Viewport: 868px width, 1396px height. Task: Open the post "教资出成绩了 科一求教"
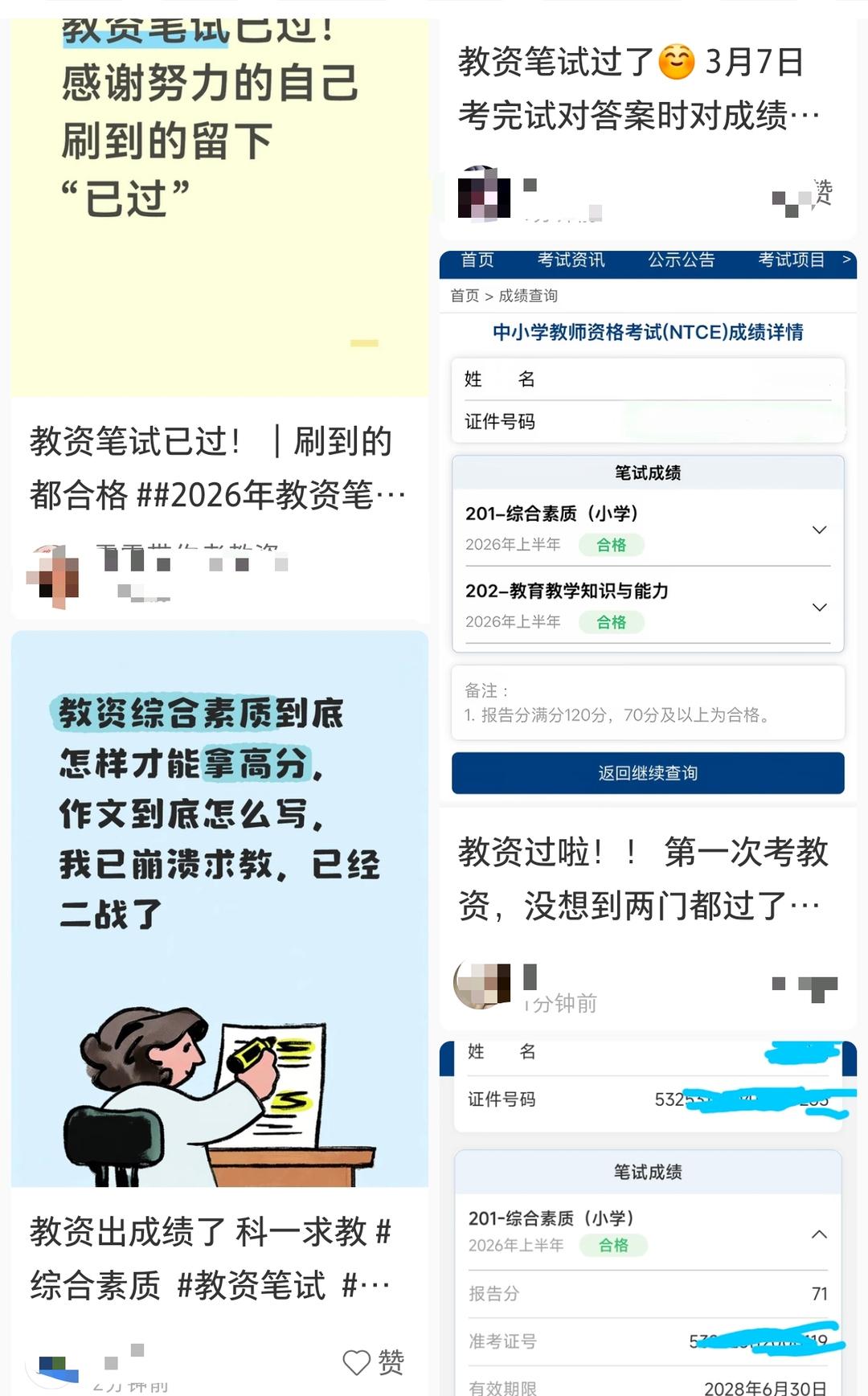click(x=211, y=1258)
